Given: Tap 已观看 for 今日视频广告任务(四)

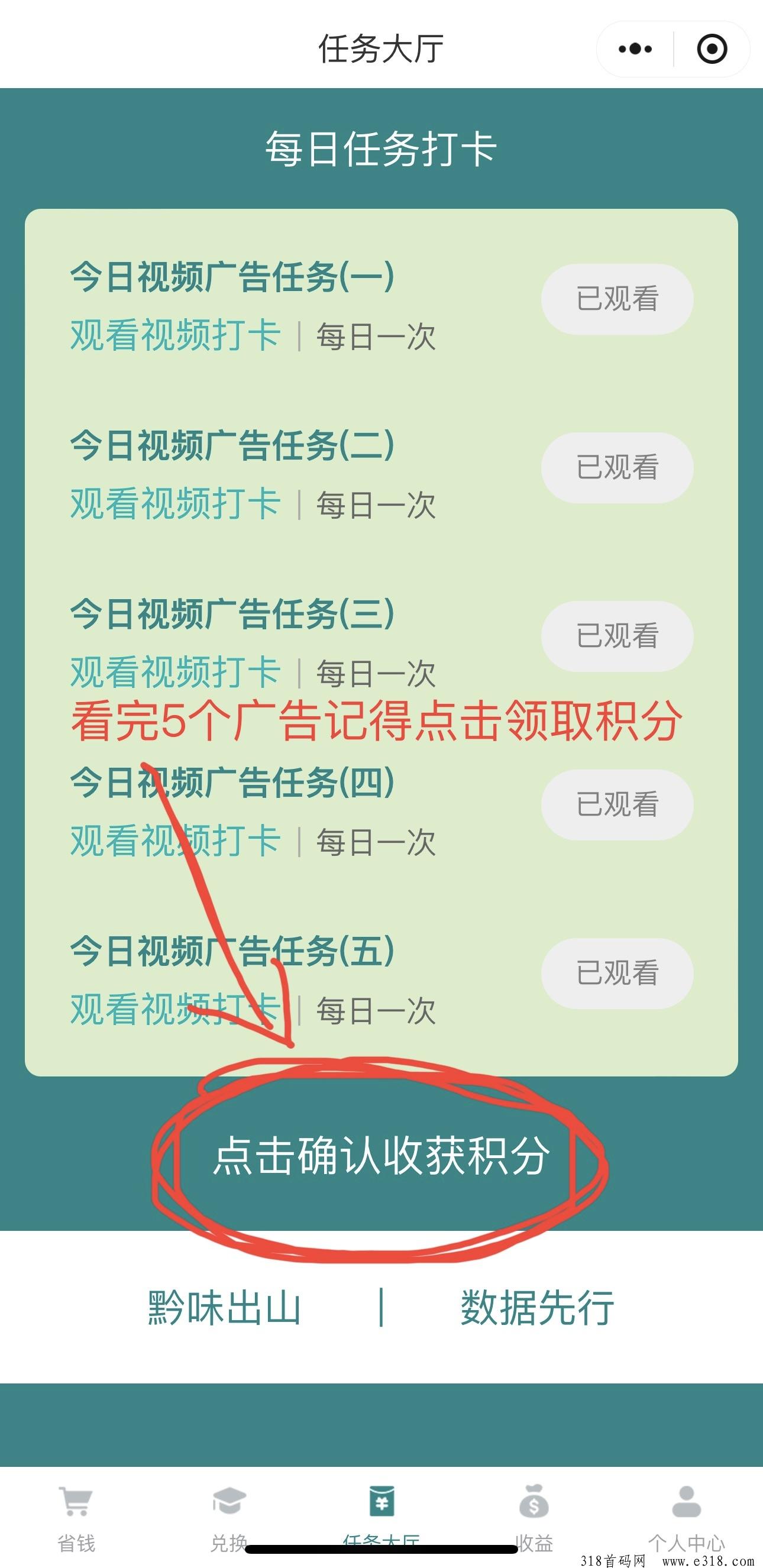Looking at the screenshot, I should (x=617, y=804).
